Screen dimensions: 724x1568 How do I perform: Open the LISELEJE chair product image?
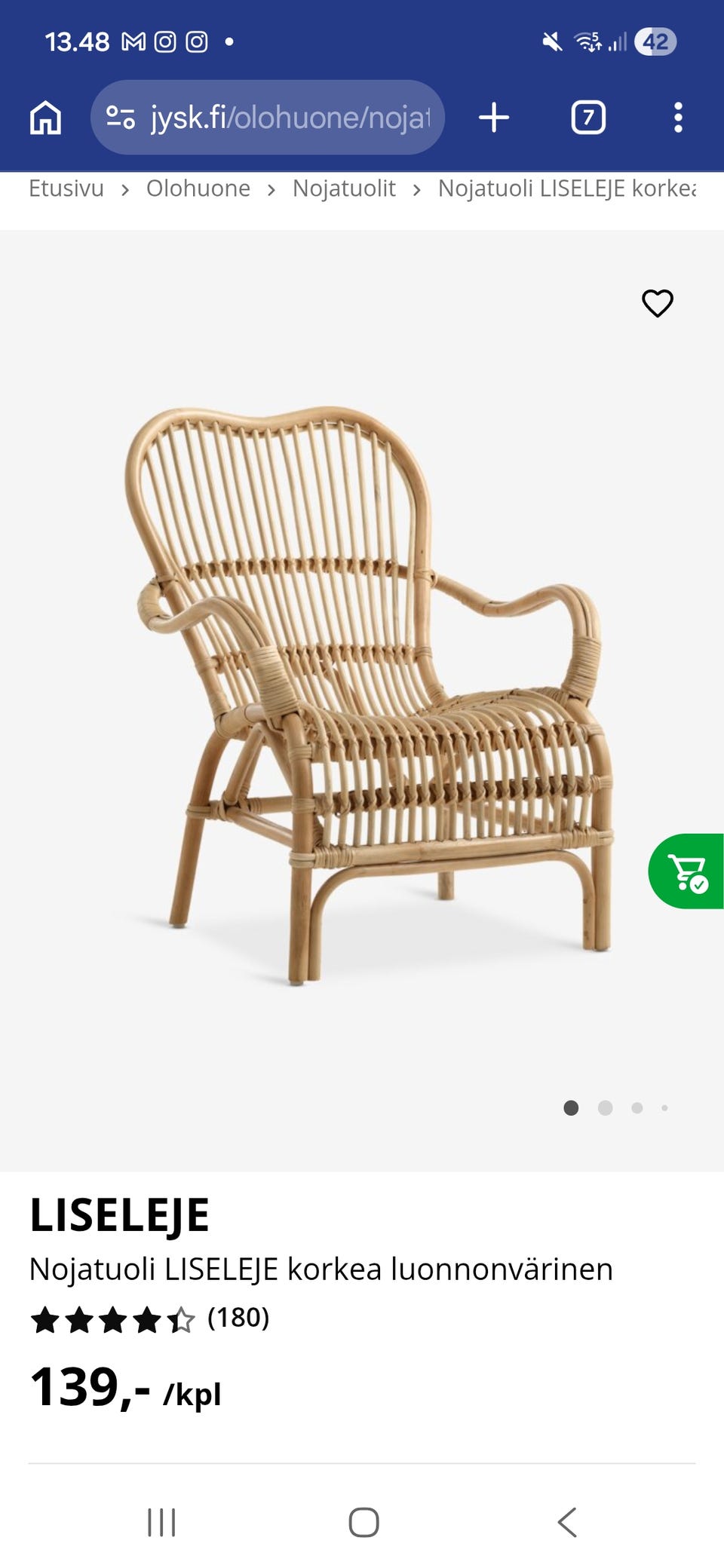tap(362, 694)
